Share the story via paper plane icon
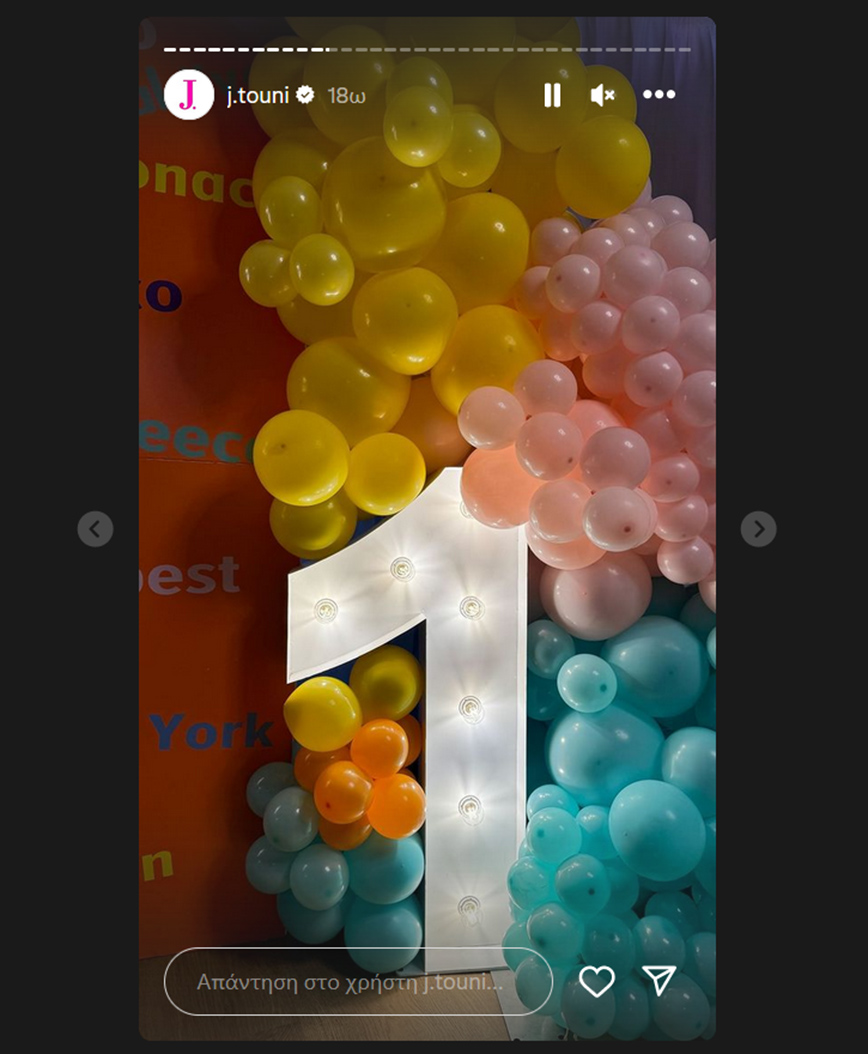868x1054 pixels. [x=659, y=981]
